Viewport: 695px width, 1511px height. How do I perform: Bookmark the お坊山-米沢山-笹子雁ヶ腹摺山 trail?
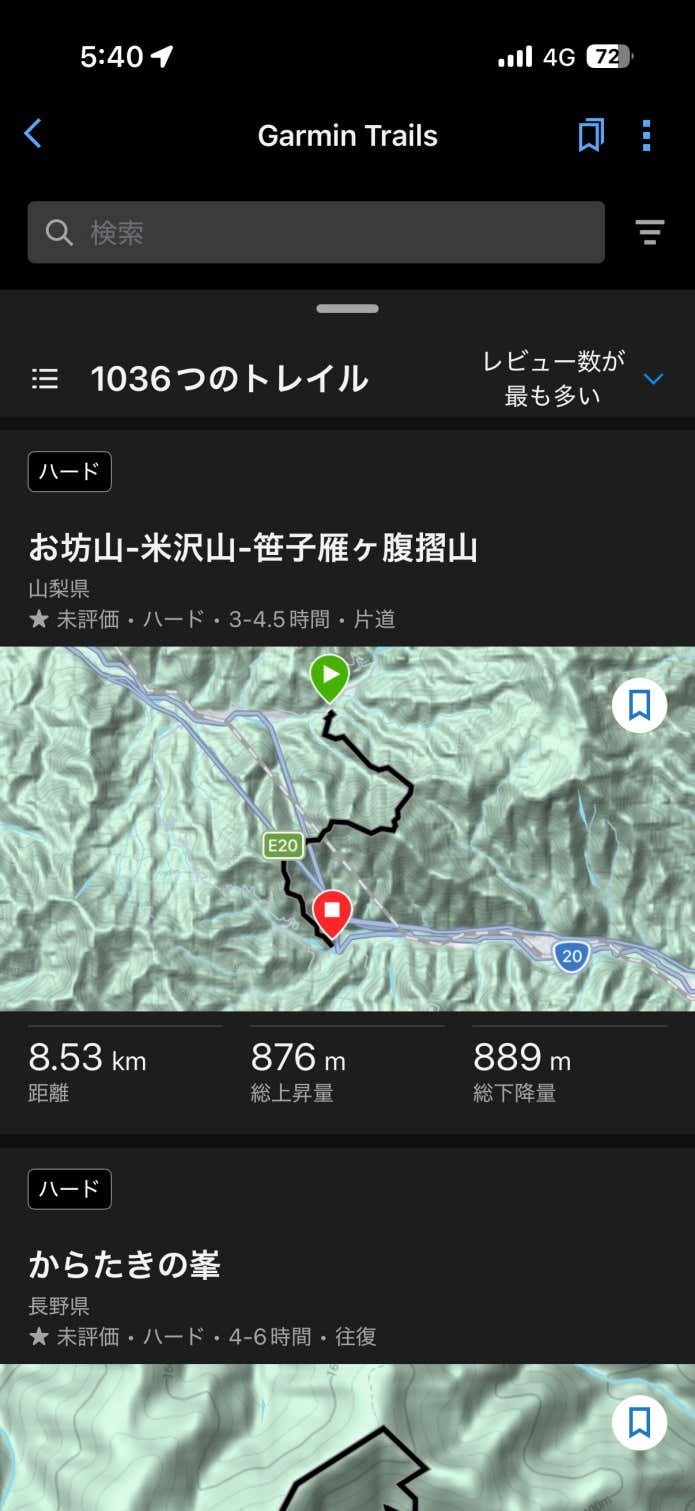tap(639, 706)
